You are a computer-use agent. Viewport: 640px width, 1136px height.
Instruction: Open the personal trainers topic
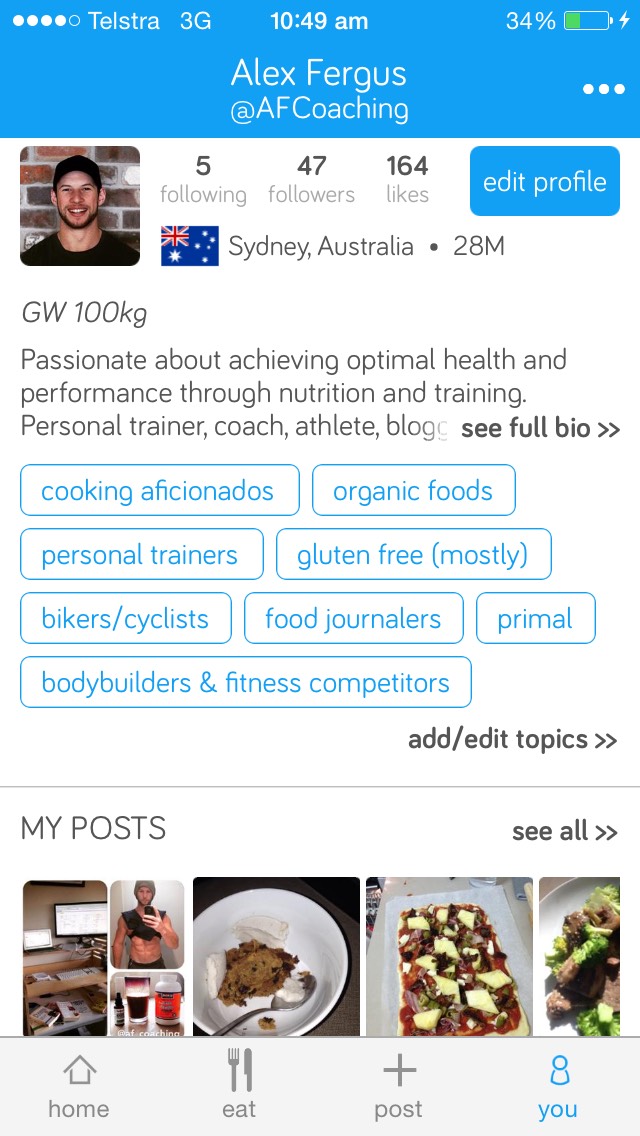point(140,554)
